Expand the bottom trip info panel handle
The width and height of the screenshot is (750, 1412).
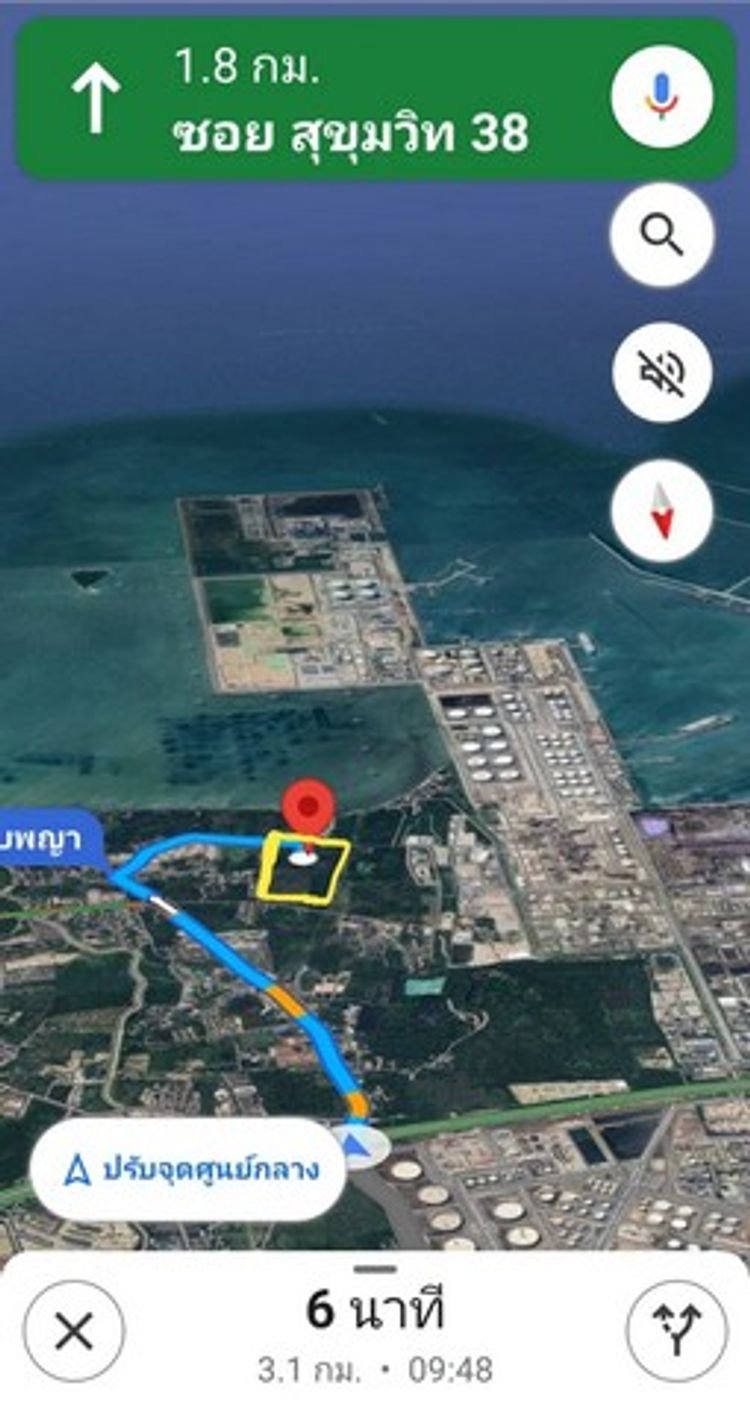[x=375, y=1269]
